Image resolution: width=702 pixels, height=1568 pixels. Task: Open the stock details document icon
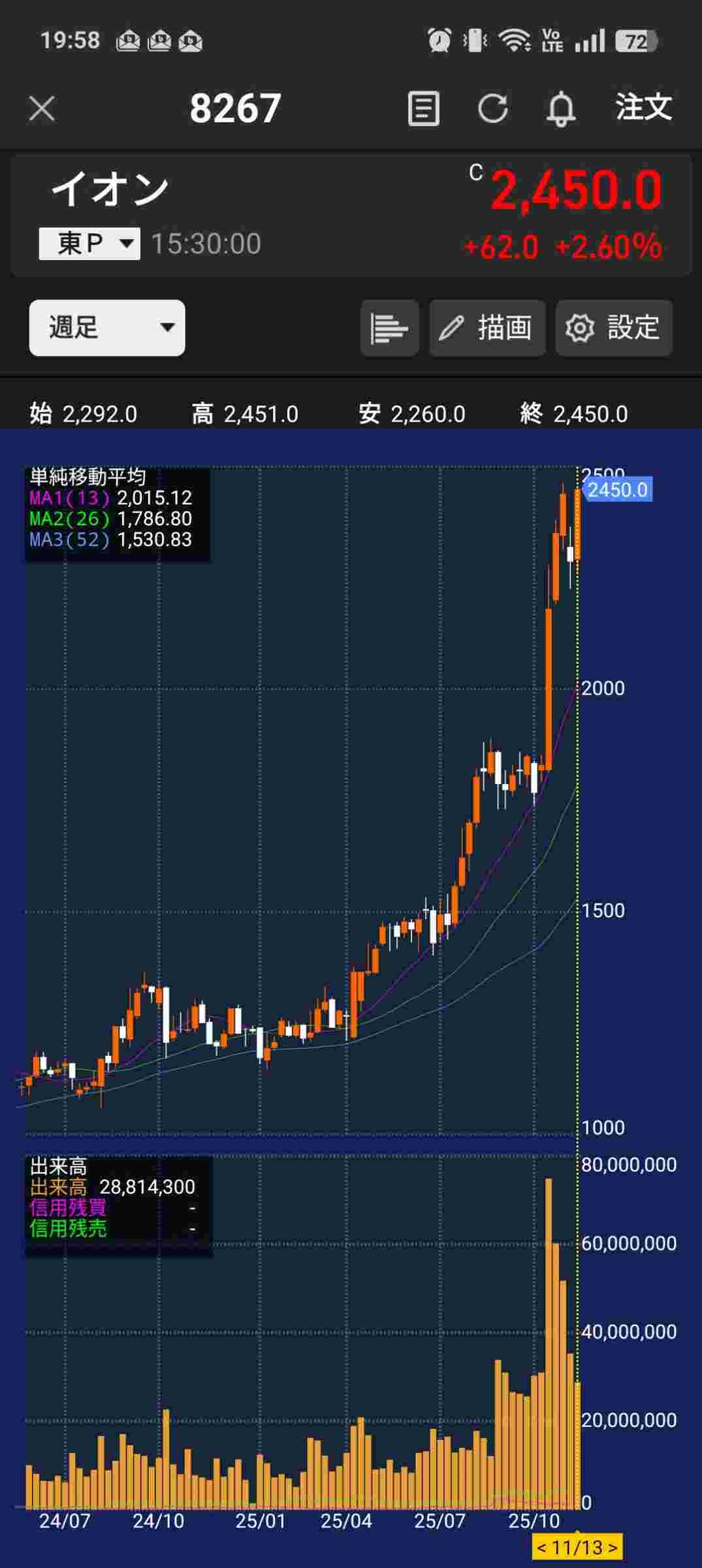pos(423,108)
